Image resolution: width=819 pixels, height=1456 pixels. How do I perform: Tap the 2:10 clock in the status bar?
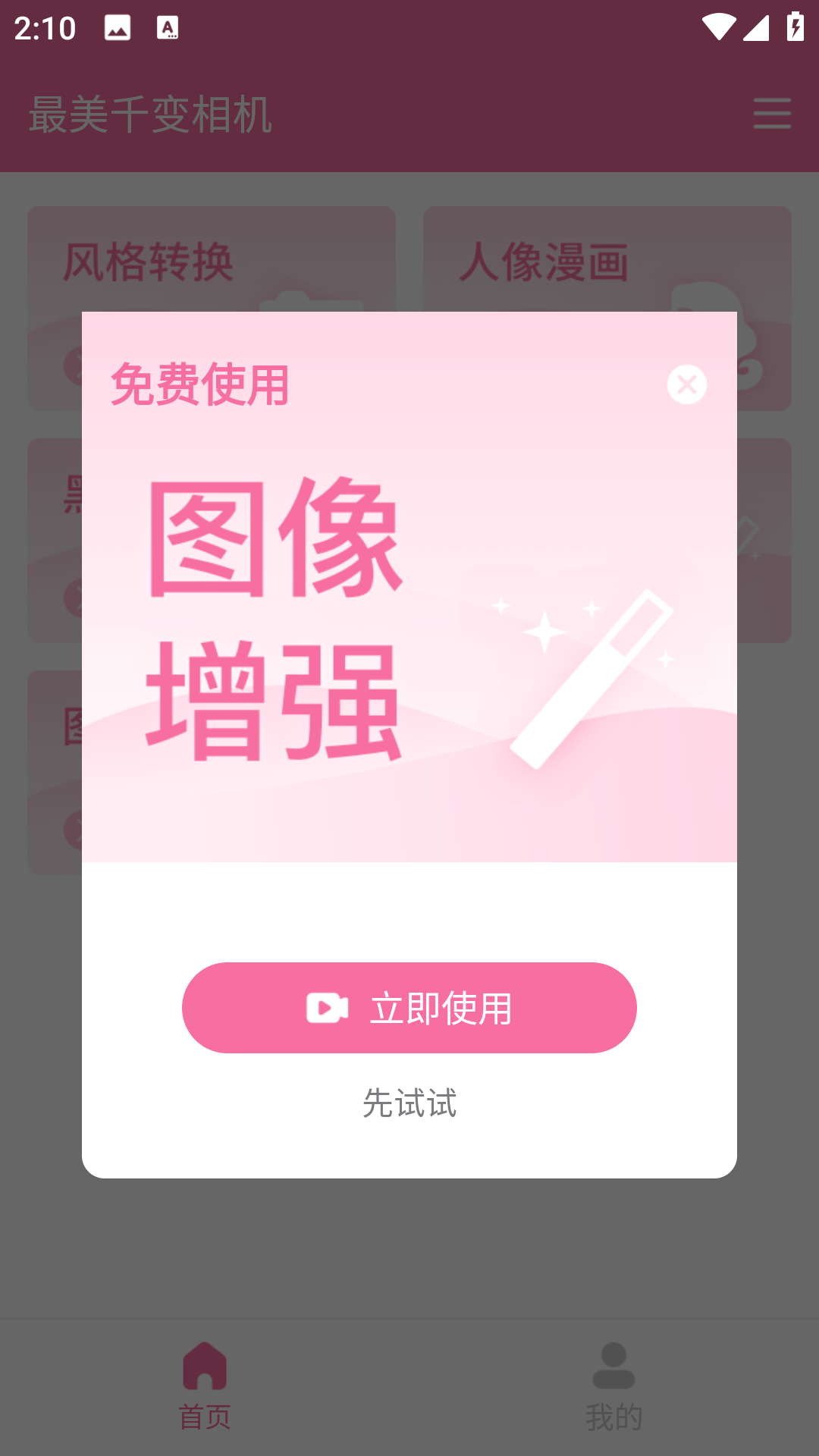point(45,29)
